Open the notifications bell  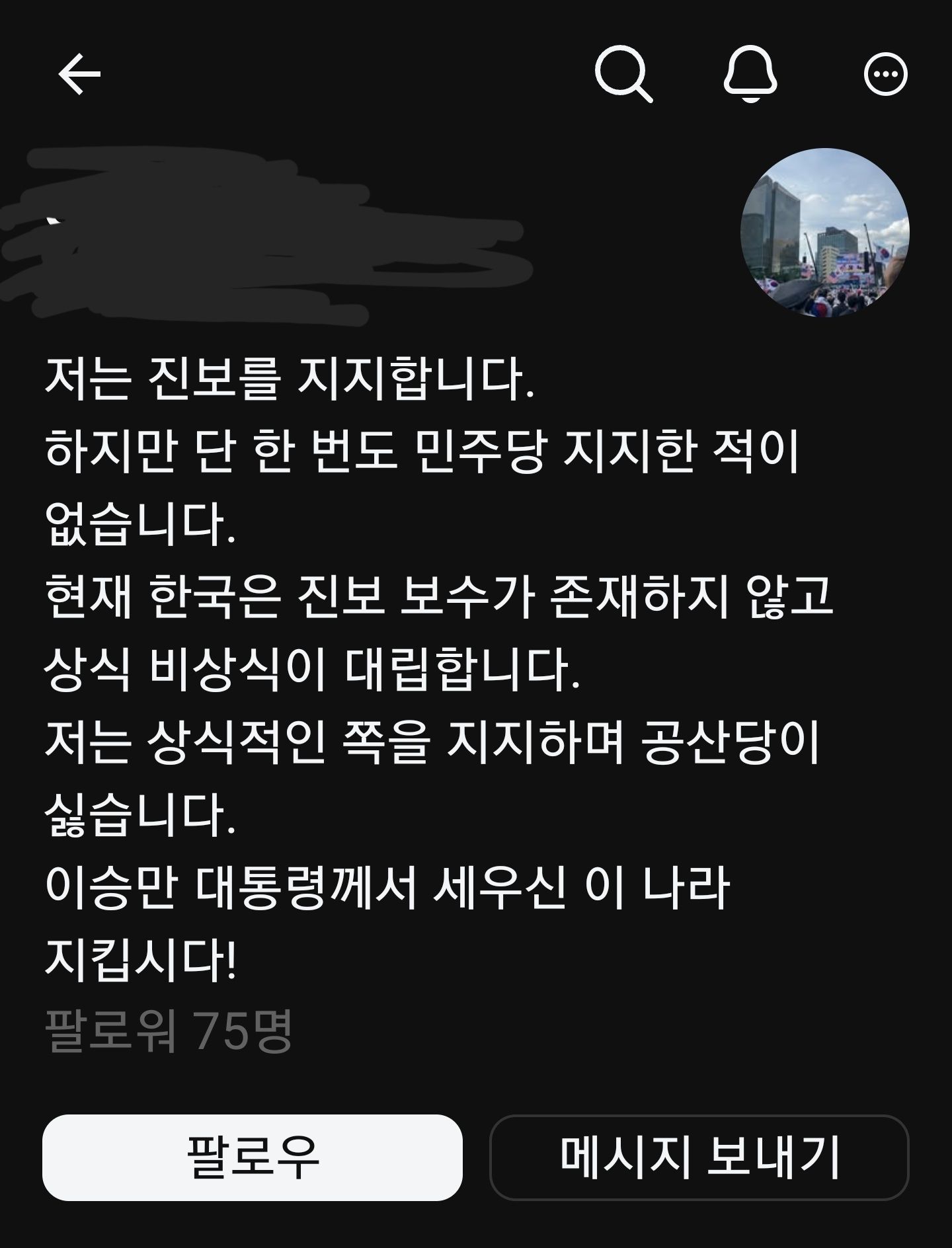tap(750, 73)
